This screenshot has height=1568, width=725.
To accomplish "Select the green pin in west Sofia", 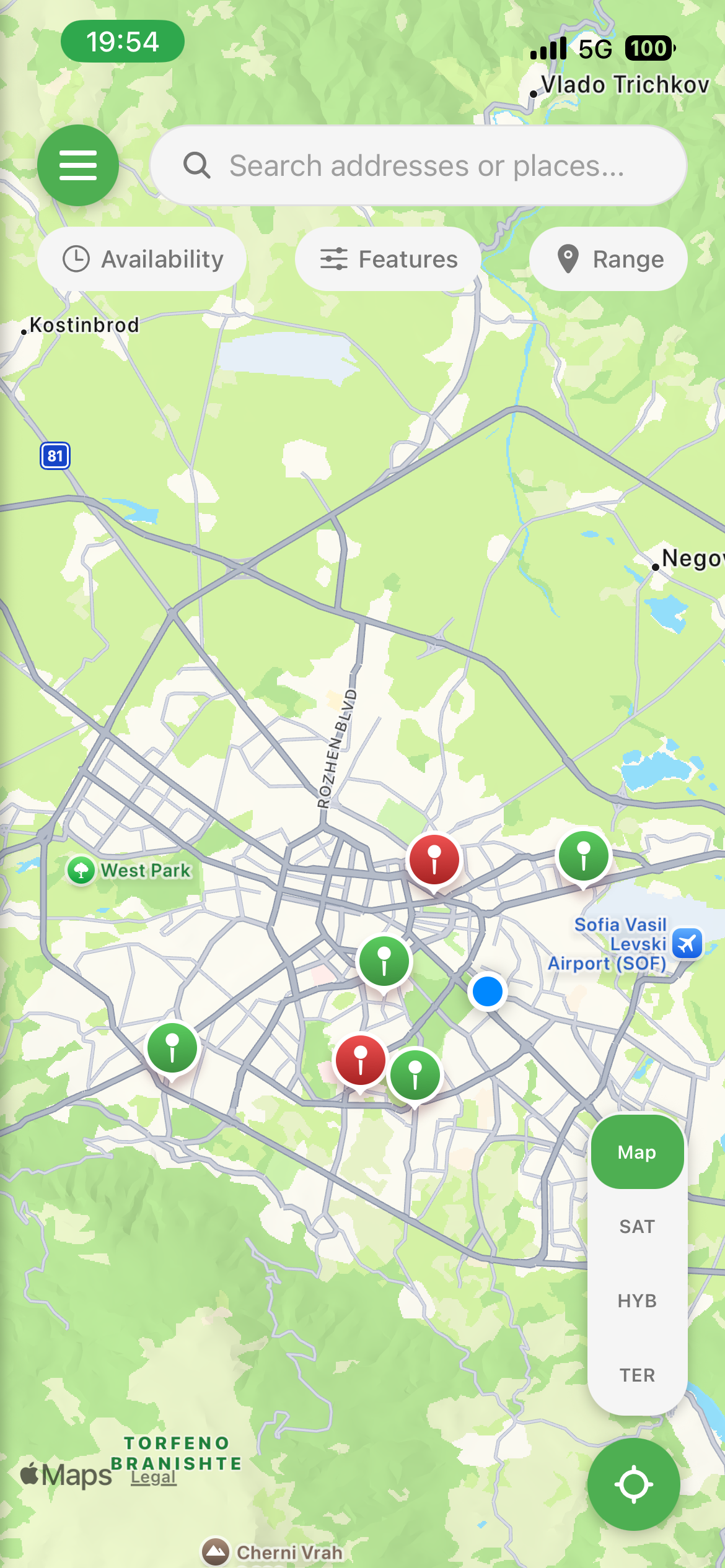I will point(172,1048).
